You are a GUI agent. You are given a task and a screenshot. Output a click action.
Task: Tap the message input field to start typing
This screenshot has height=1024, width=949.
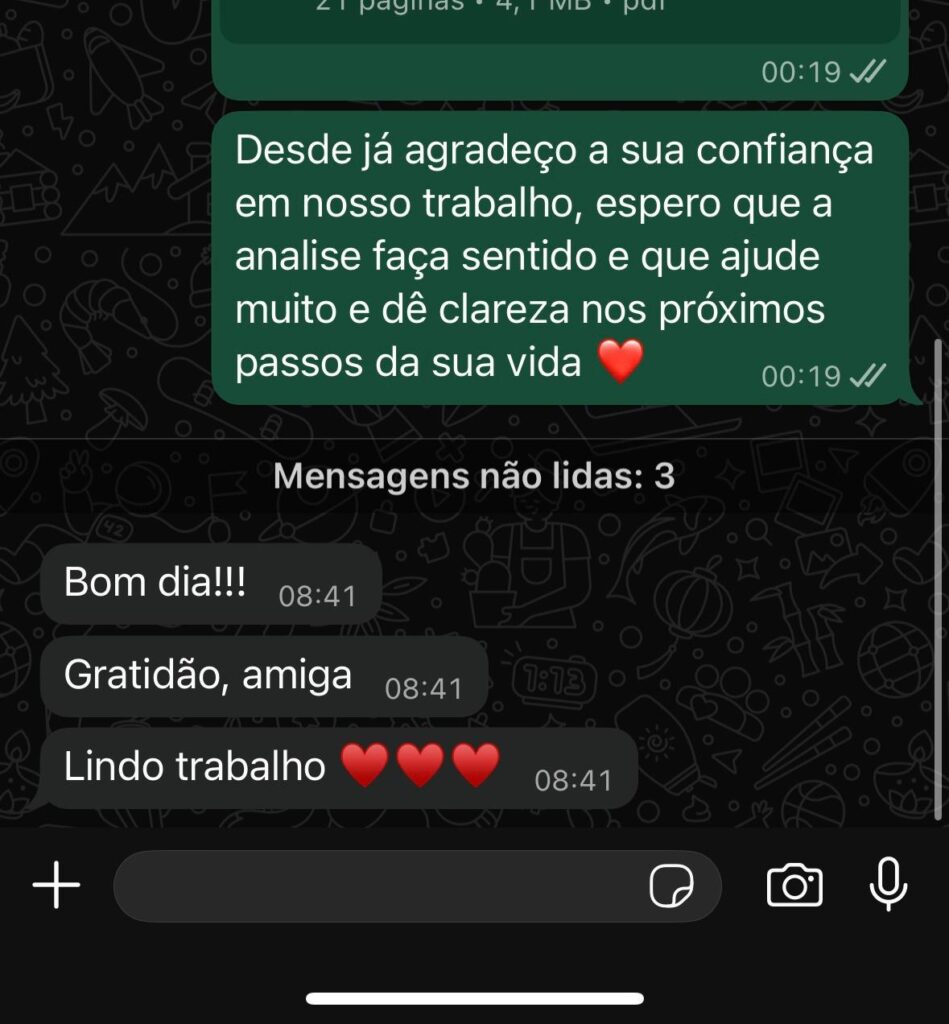pyautogui.click(x=380, y=884)
